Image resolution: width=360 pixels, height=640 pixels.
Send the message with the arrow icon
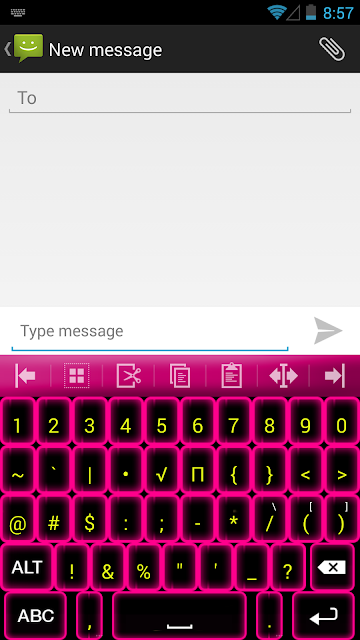(328, 331)
